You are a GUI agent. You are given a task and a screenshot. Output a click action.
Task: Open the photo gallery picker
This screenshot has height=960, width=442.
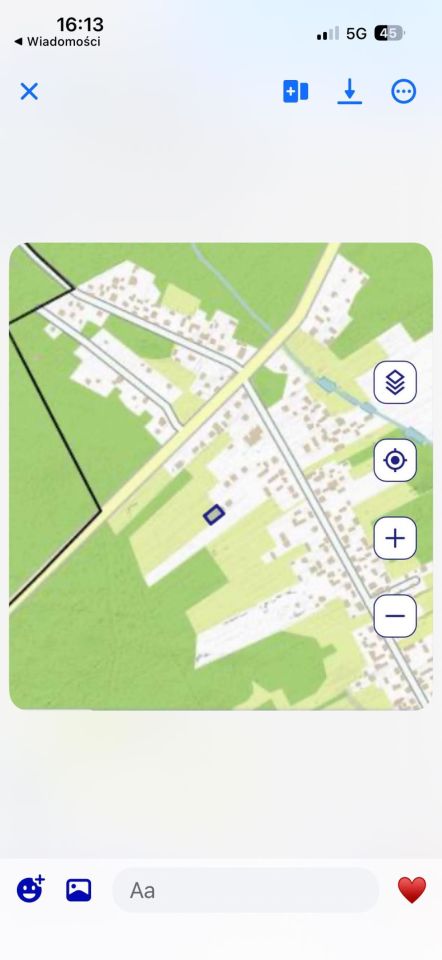pyautogui.click(x=78, y=890)
